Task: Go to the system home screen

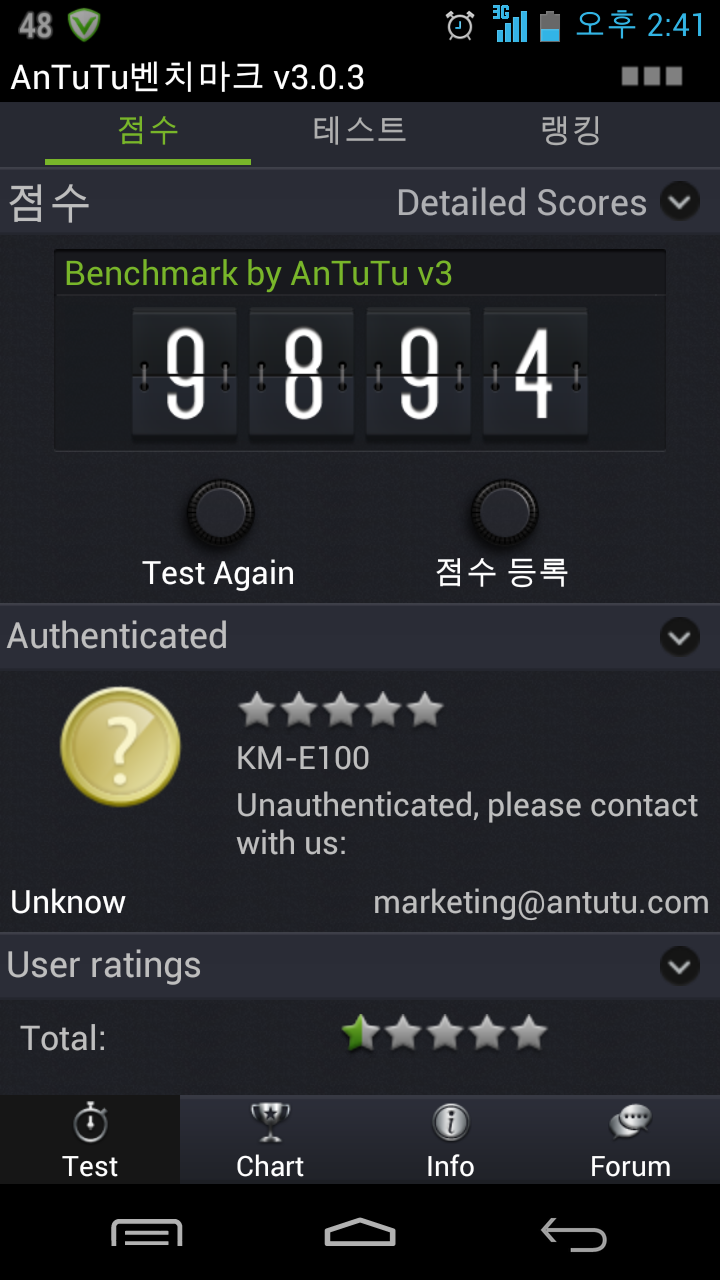Action: (x=360, y=1233)
